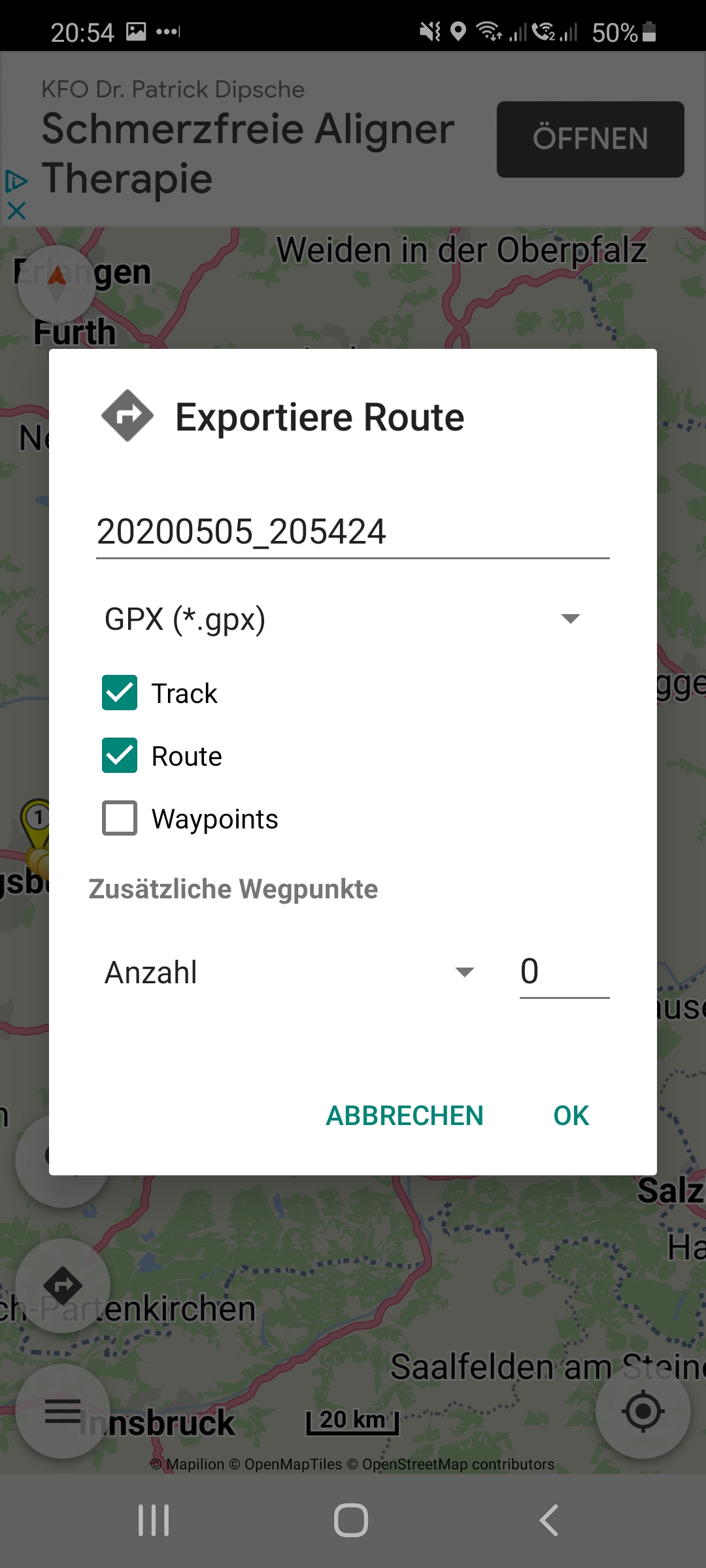Uncheck the Track checkbox
This screenshot has width=706, height=1568.
pyautogui.click(x=120, y=693)
